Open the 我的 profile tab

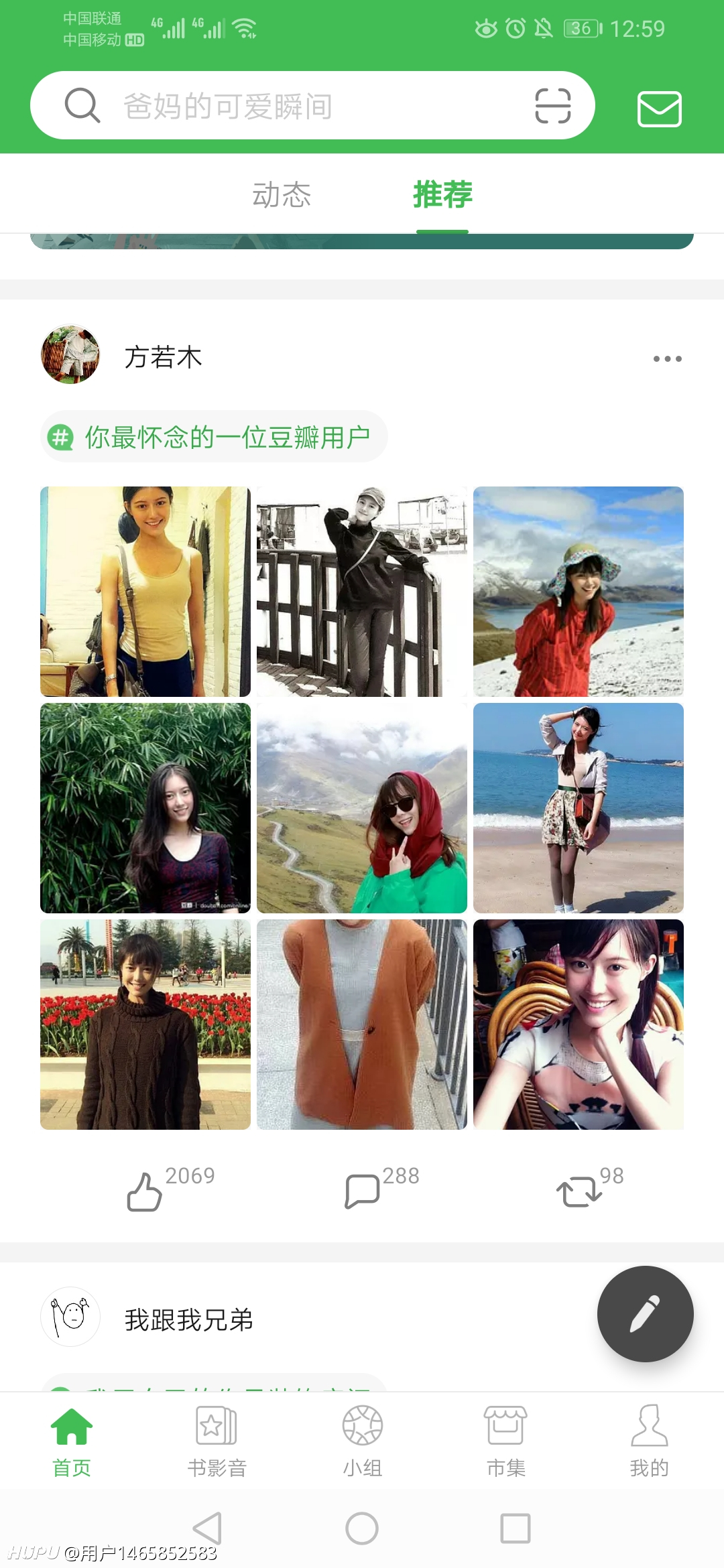coord(649,1441)
